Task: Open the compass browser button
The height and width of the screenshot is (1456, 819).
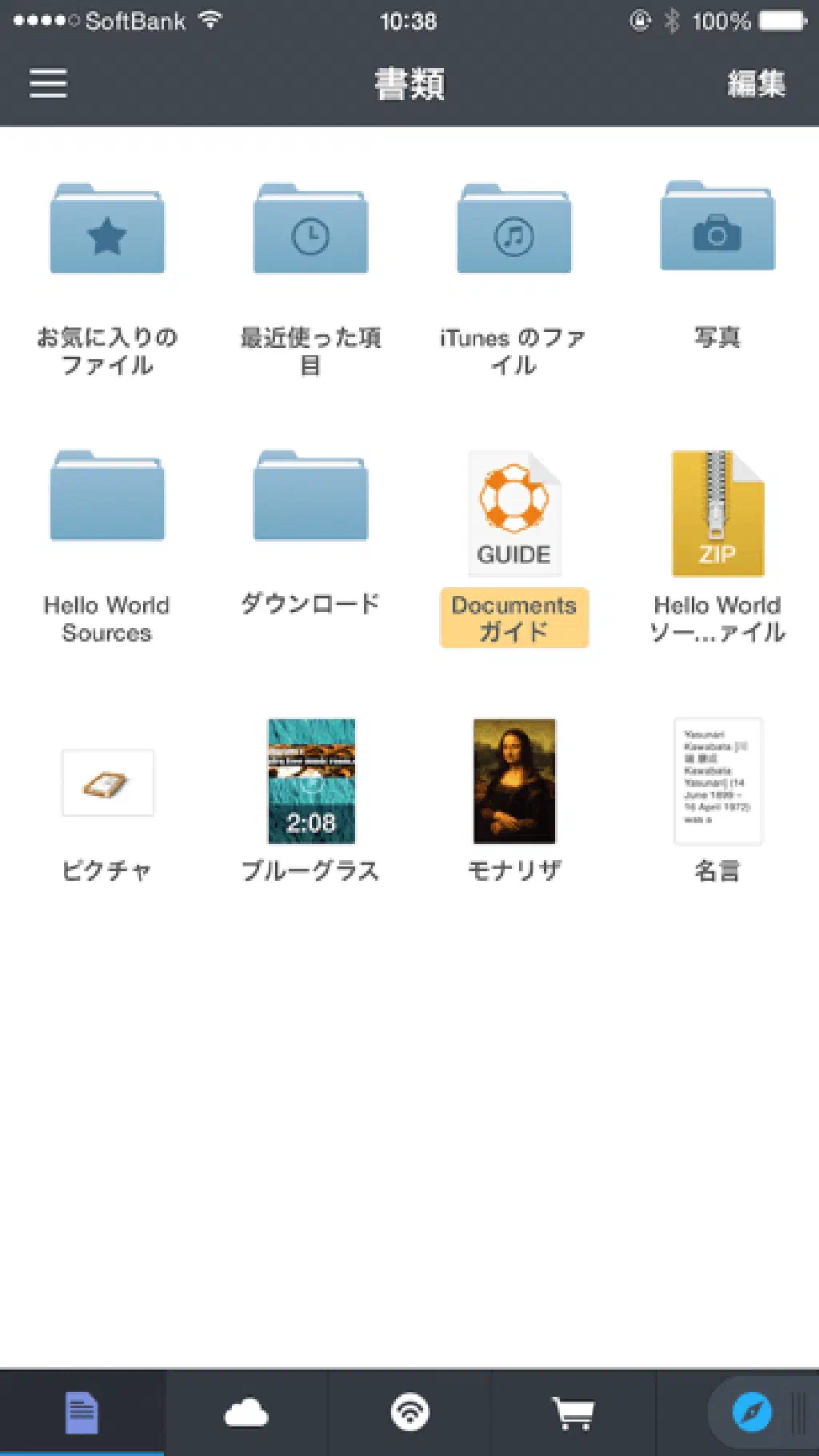Action: coord(752,1413)
